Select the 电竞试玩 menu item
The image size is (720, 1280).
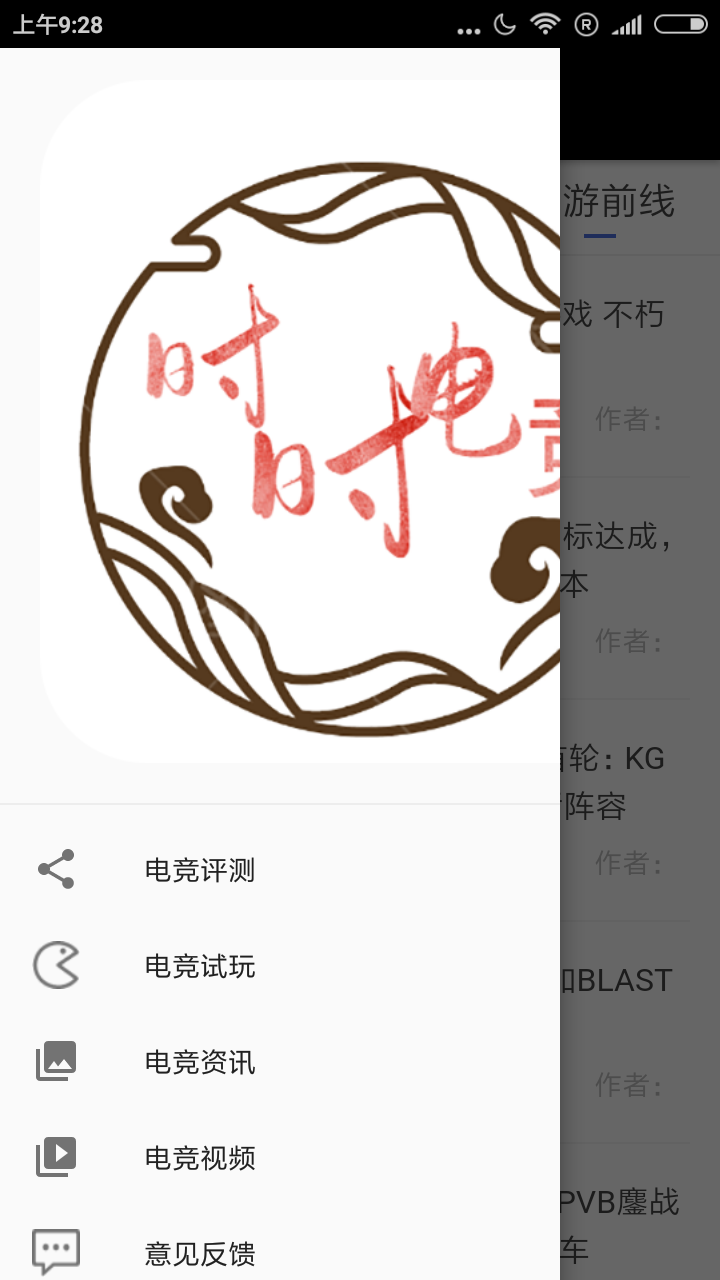pos(200,966)
